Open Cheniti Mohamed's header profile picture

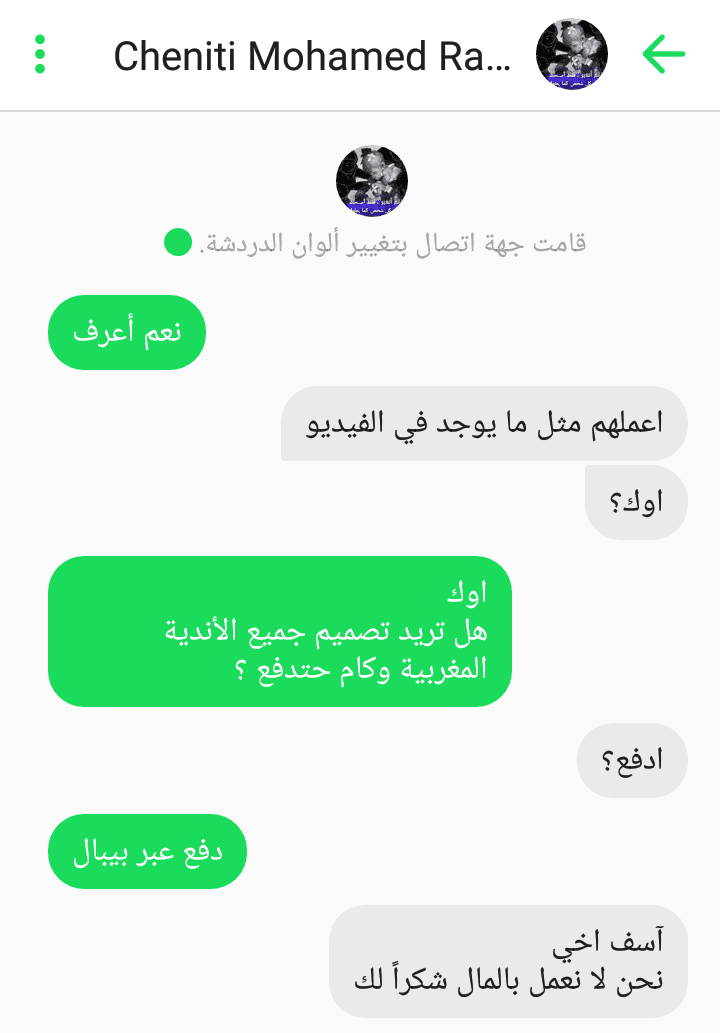(572, 54)
